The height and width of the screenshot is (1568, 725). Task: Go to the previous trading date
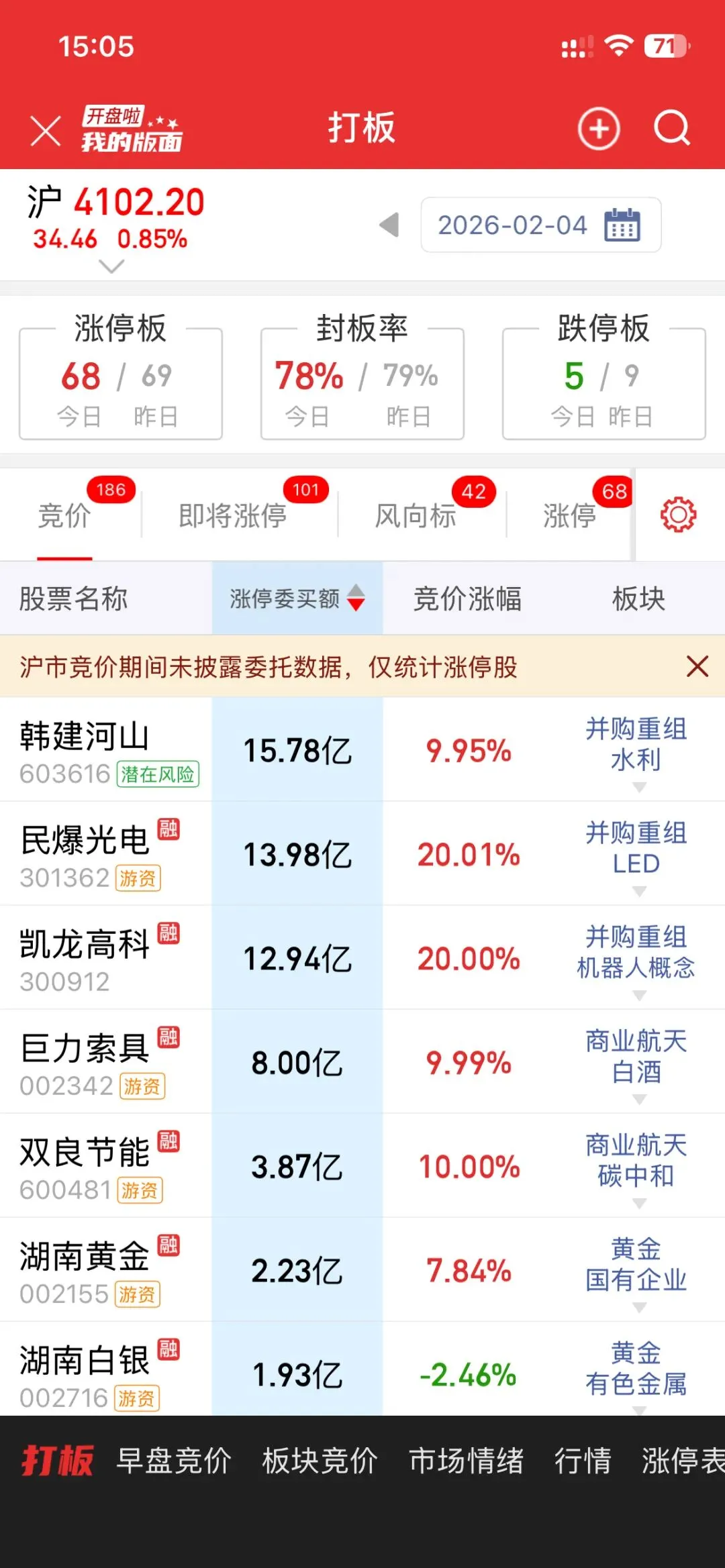click(x=389, y=225)
